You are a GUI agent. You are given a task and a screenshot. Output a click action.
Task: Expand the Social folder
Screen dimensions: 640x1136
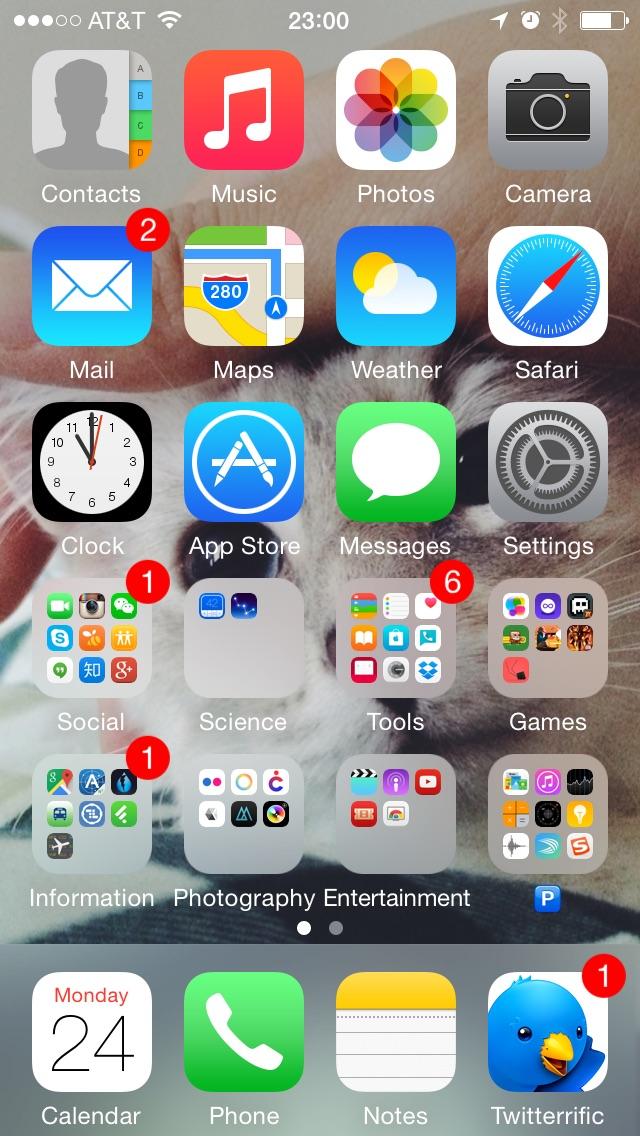92,638
